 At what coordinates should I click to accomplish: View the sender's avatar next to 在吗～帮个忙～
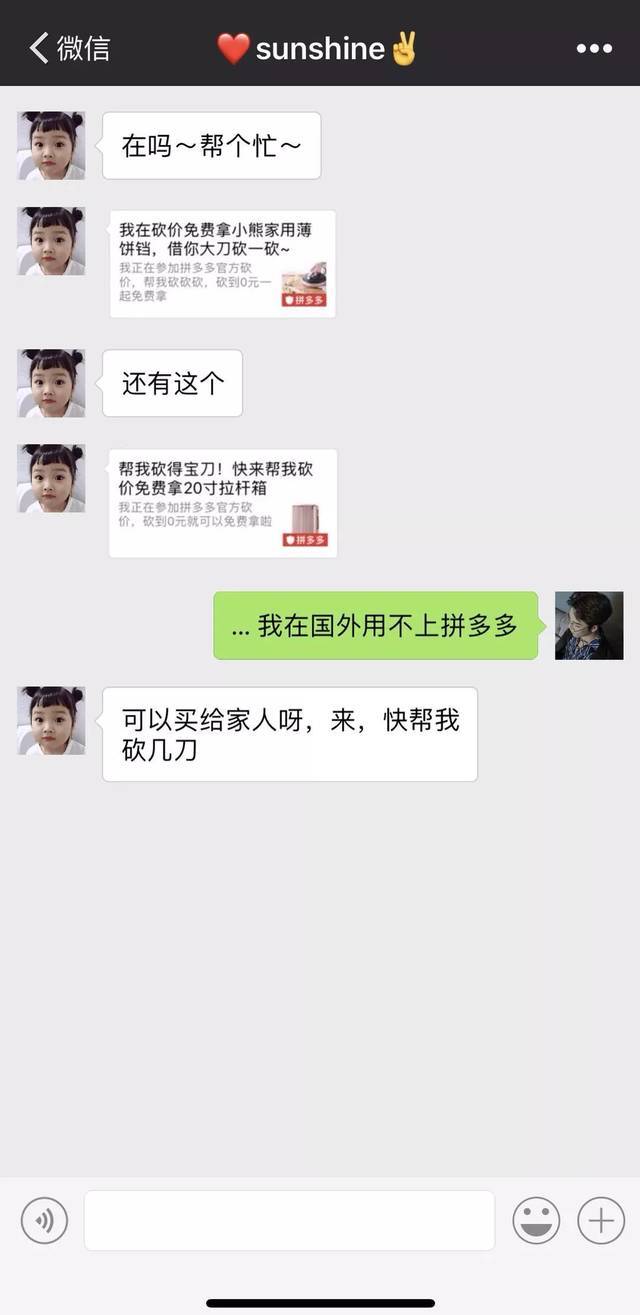pos(51,146)
